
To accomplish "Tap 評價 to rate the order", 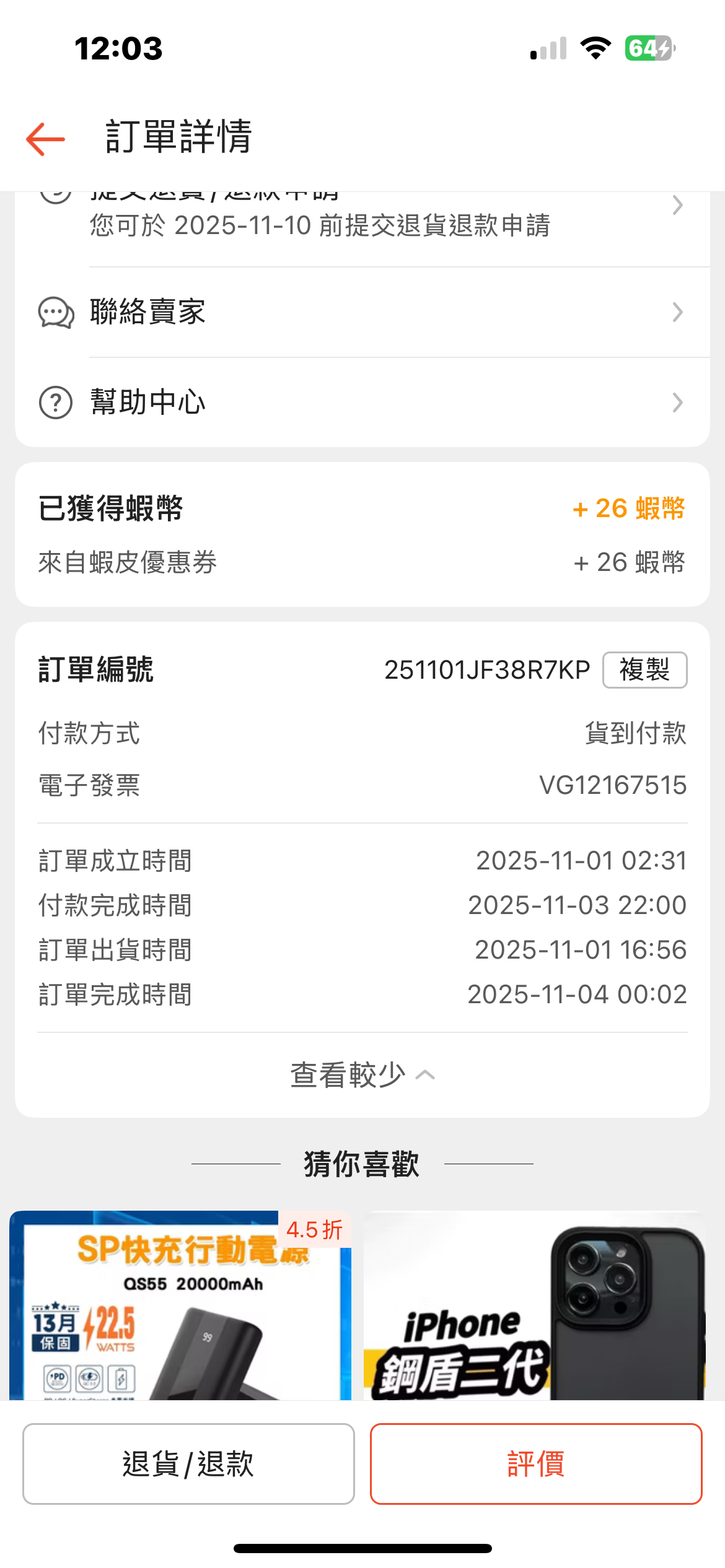I will [536, 1464].
